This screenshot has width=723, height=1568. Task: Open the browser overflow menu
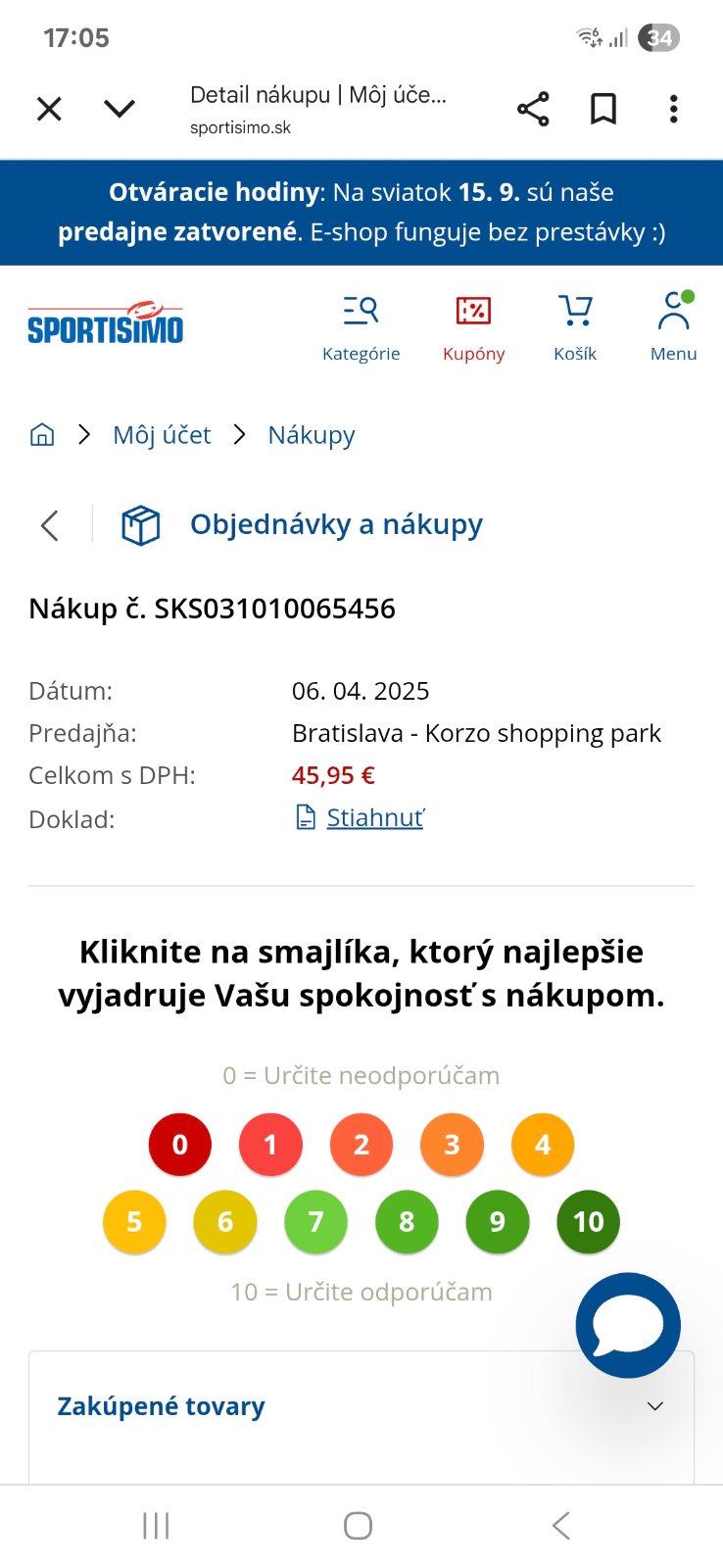pyautogui.click(x=673, y=109)
